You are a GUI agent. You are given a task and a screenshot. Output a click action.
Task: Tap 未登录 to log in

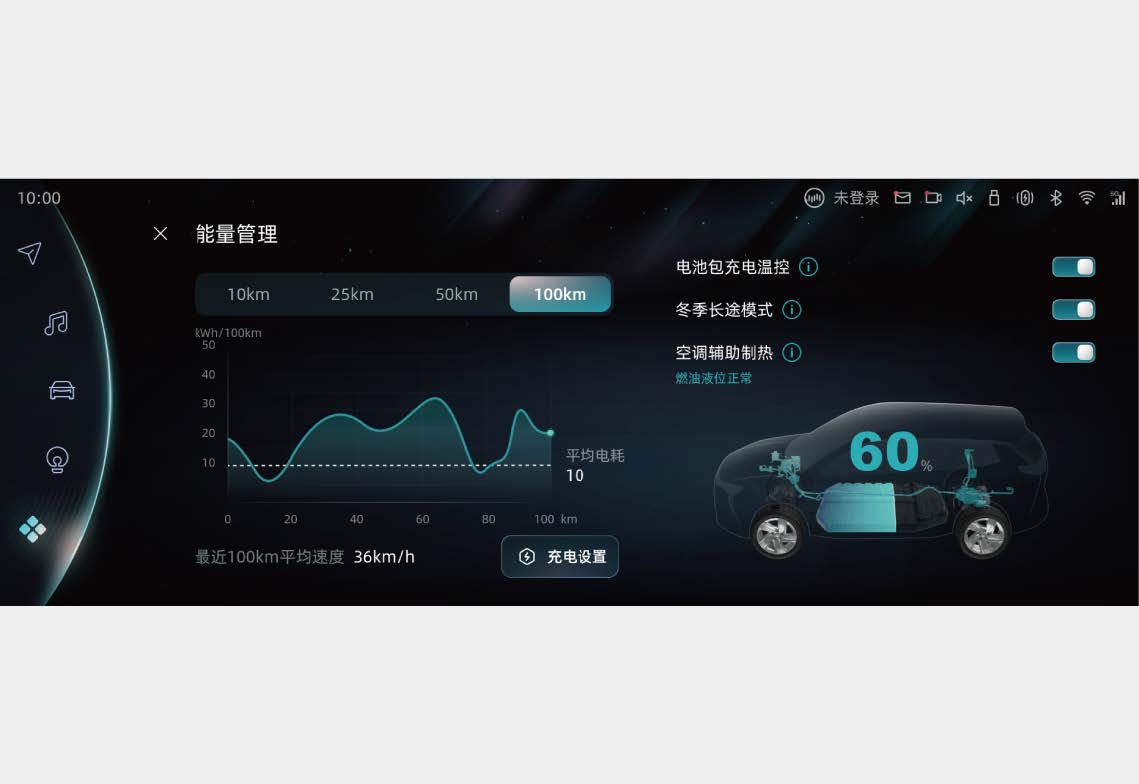click(843, 198)
